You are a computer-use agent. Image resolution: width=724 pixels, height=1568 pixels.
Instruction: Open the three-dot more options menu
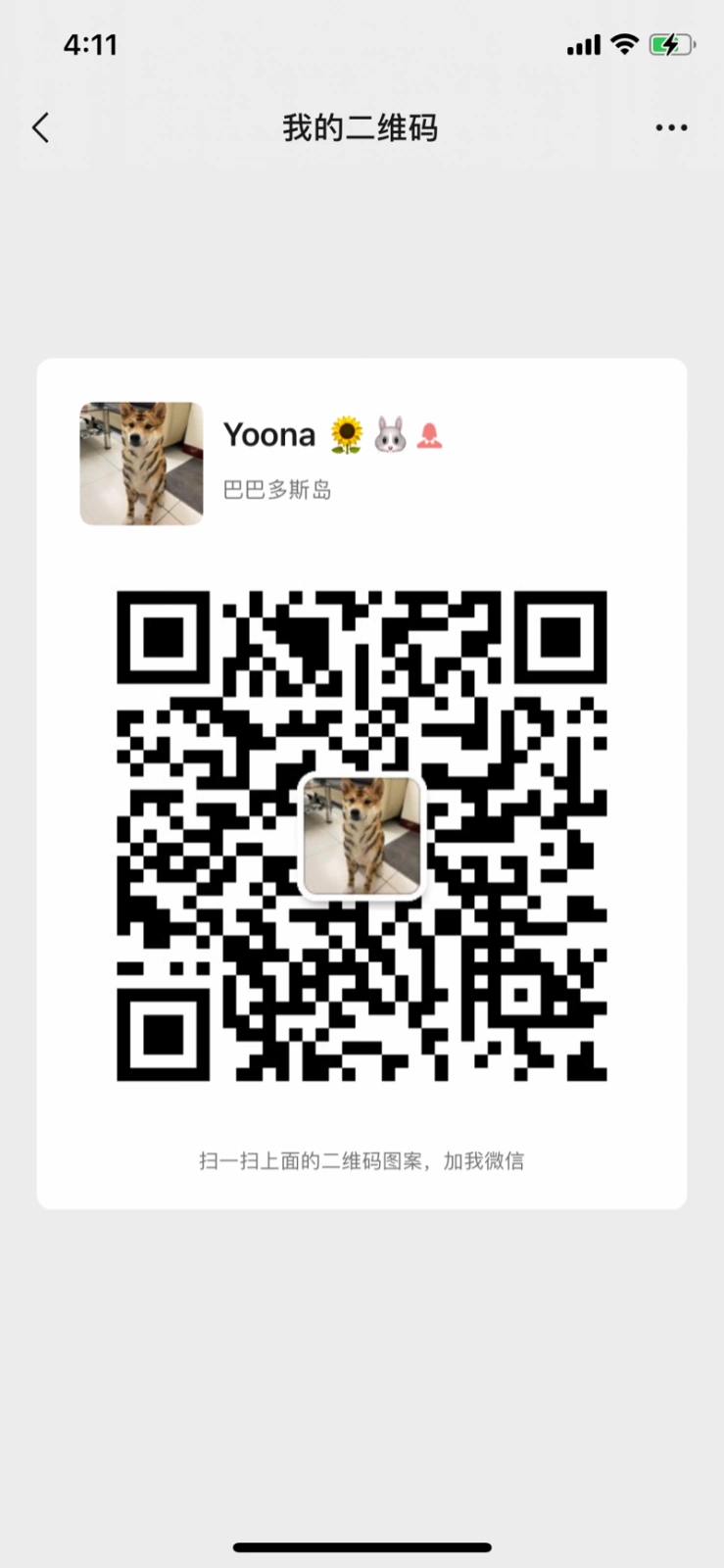(671, 127)
